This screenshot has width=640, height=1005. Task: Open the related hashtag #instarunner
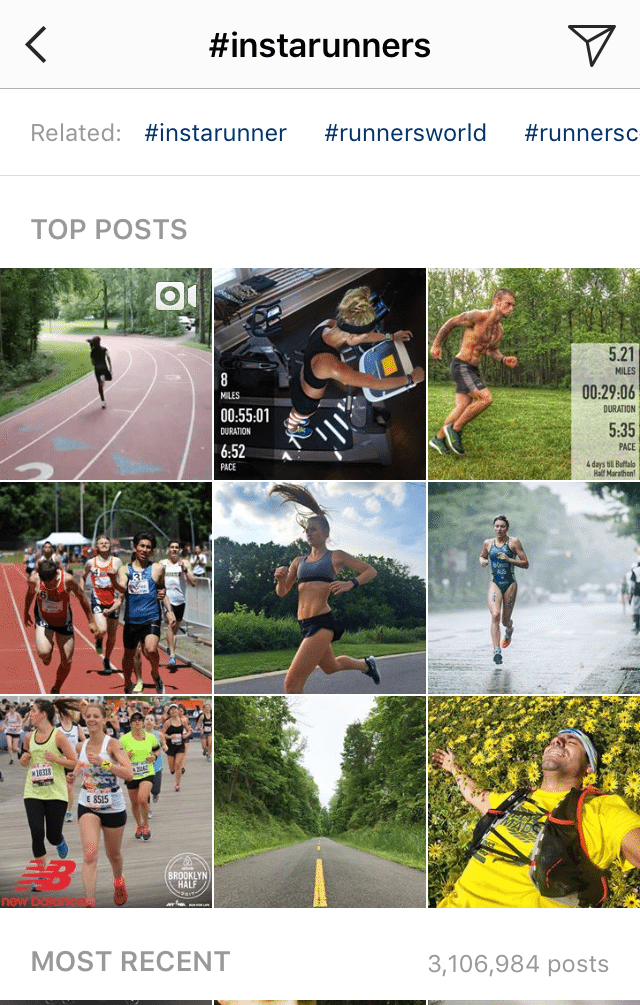tap(215, 133)
